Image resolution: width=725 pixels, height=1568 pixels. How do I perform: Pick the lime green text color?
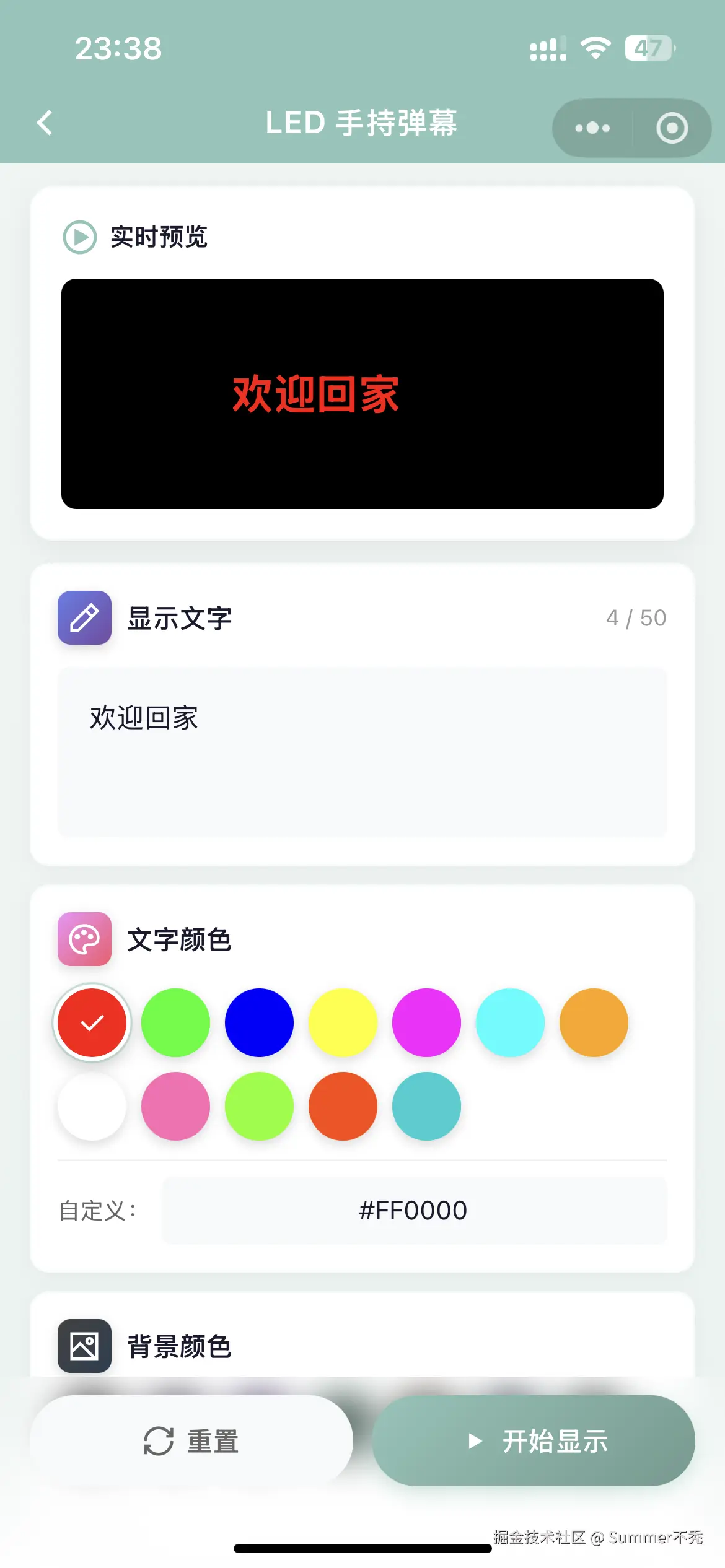[259, 1106]
